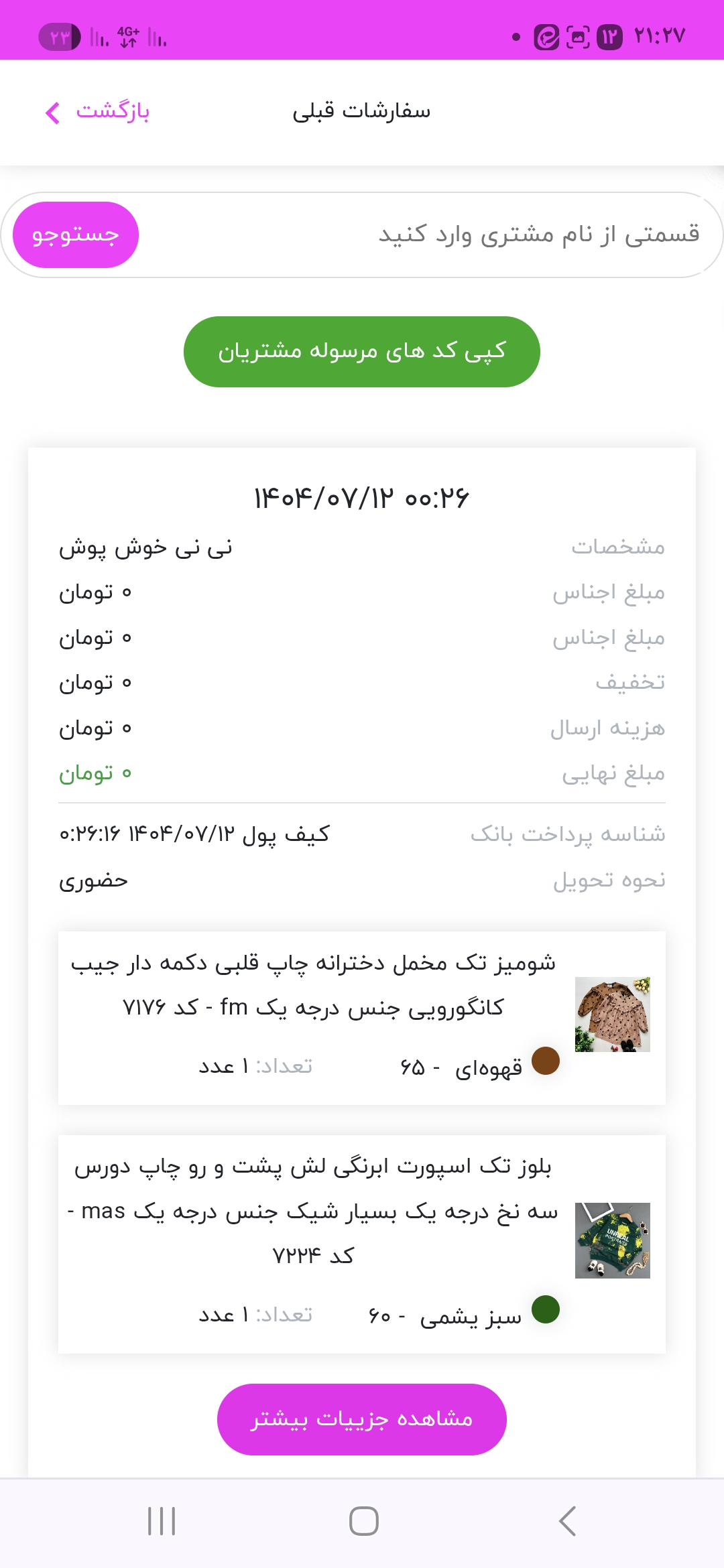View more details via مشاهده جزییات بیشتر
Screen dimensions: 724x1568
click(x=362, y=1419)
